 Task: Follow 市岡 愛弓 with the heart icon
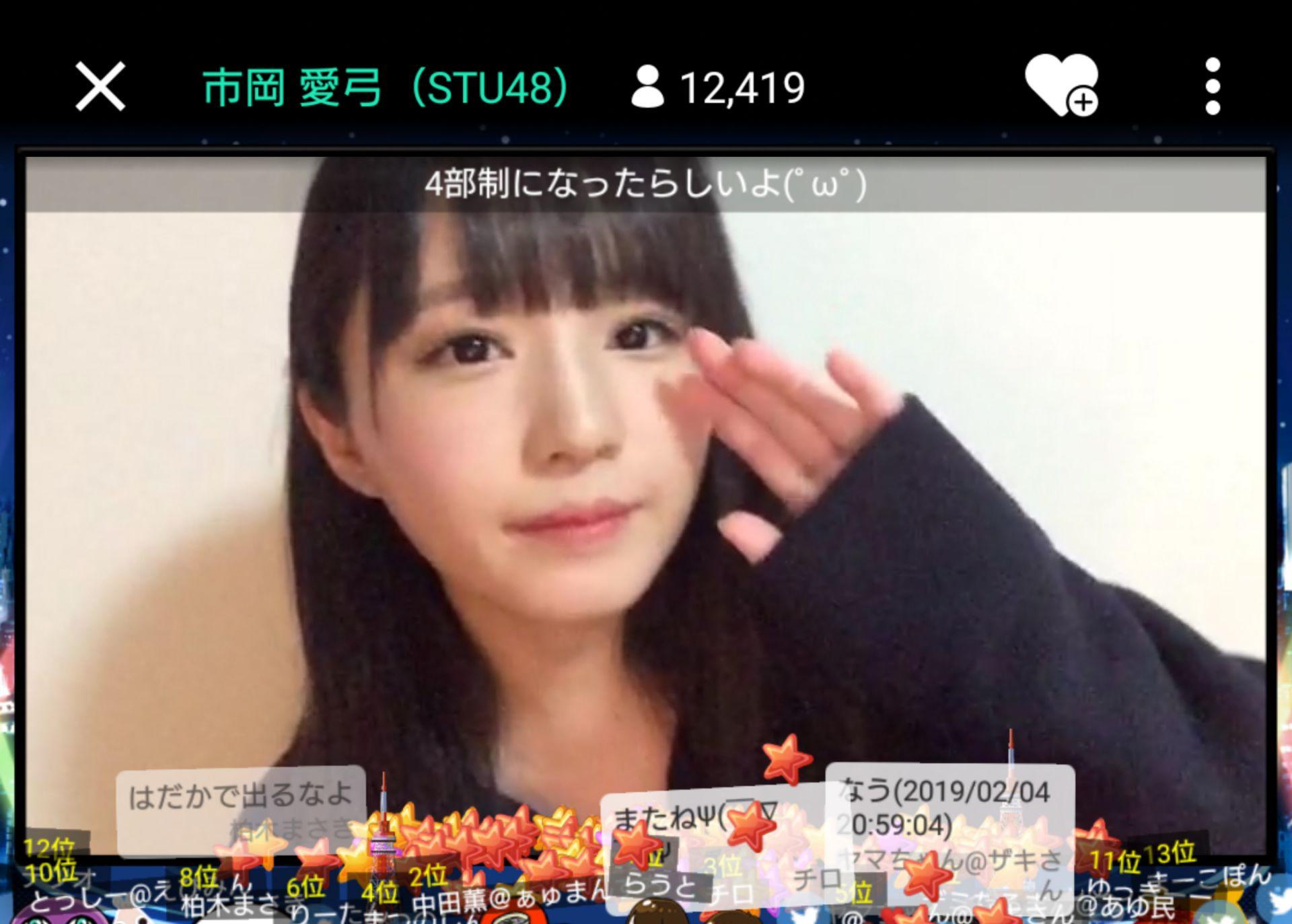pyautogui.click(x=1061, y=85)
